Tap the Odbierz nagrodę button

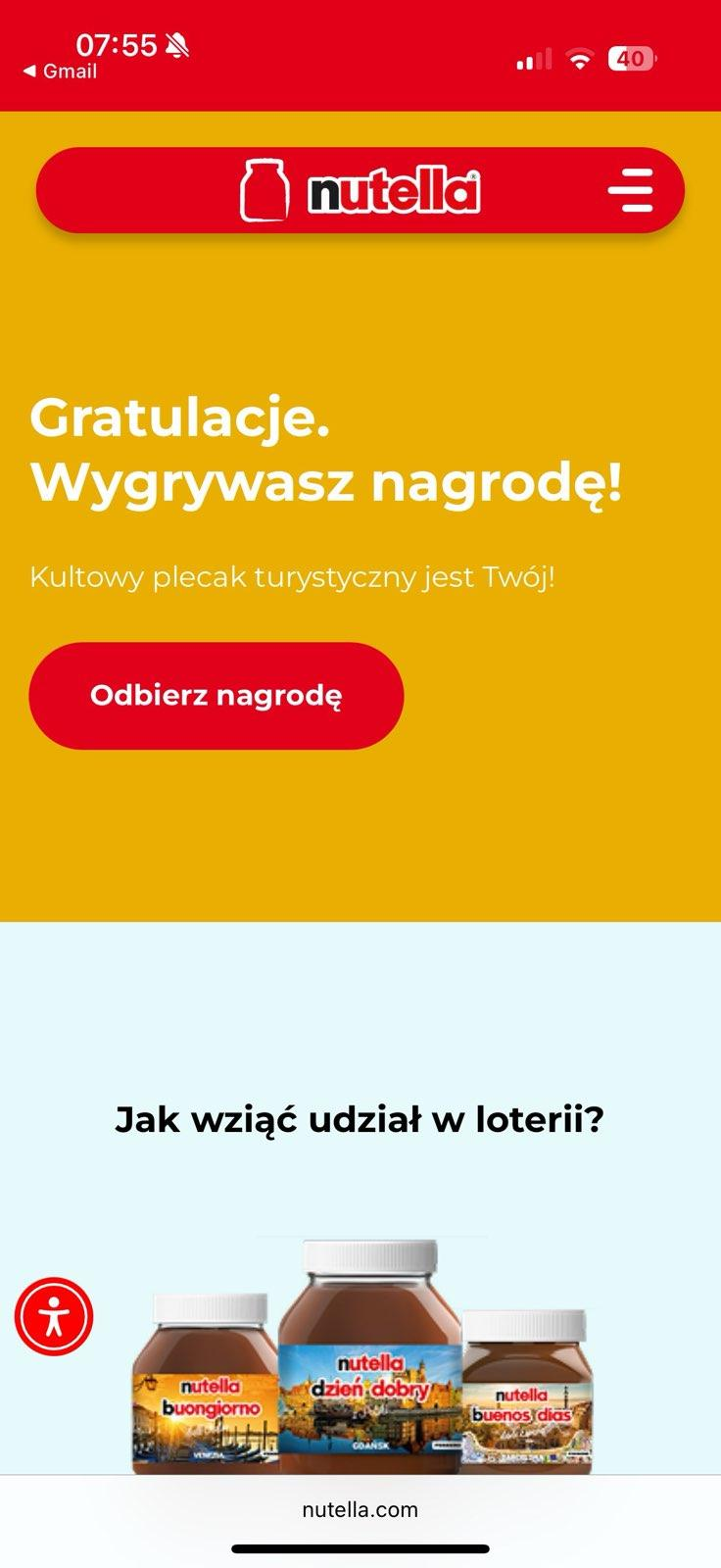[216, 696]
